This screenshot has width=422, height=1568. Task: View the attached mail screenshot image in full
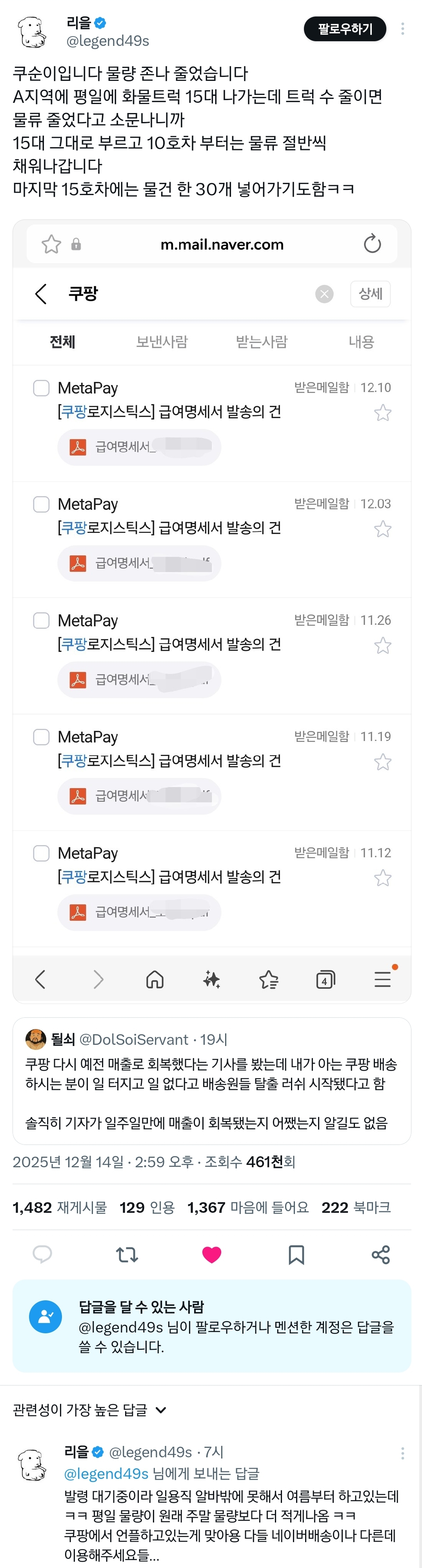211,609
